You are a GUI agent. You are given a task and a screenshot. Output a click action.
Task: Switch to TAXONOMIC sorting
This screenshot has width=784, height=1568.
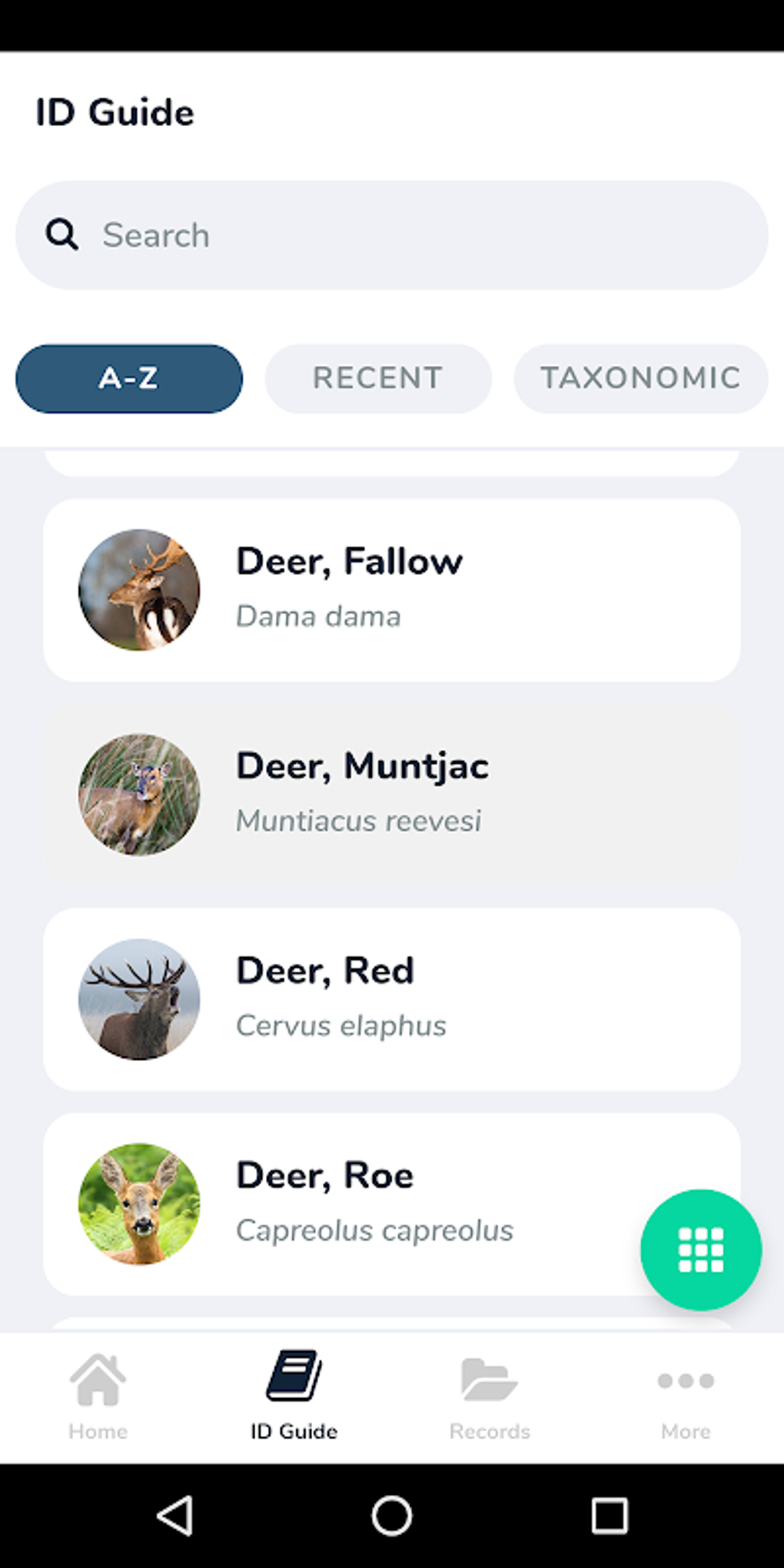640,378
